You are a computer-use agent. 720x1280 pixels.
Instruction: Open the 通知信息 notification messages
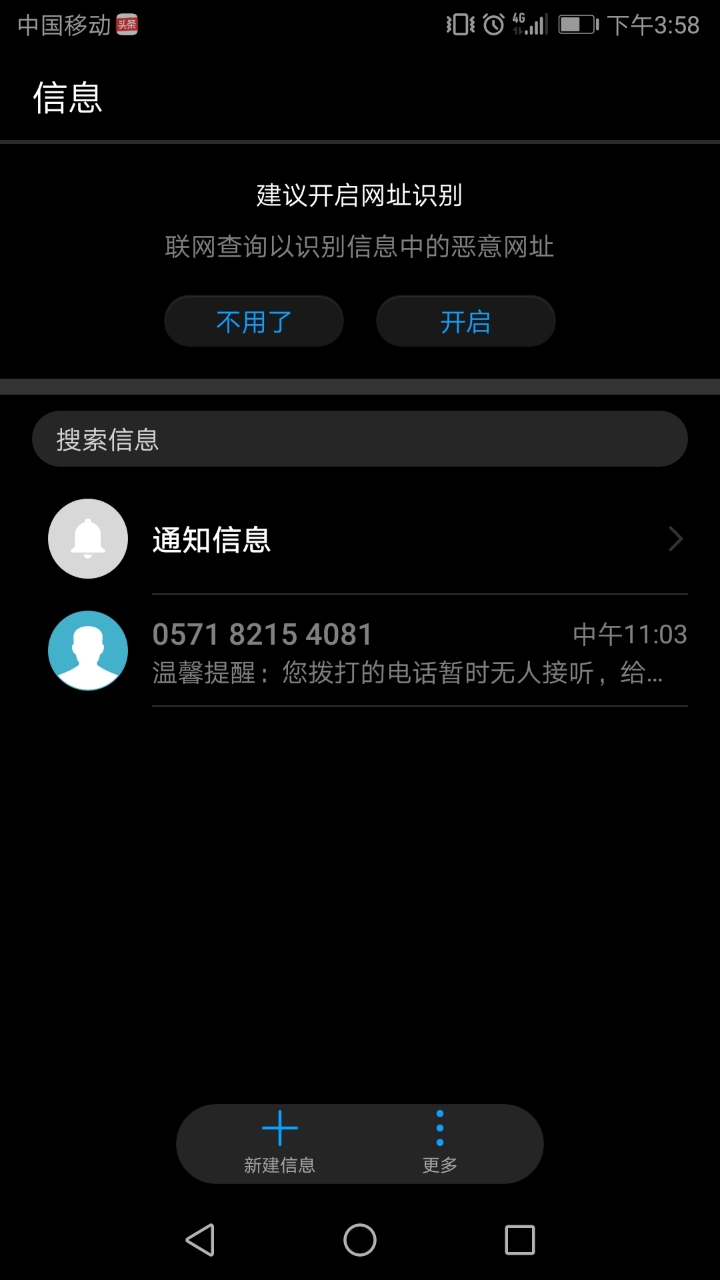368,540
